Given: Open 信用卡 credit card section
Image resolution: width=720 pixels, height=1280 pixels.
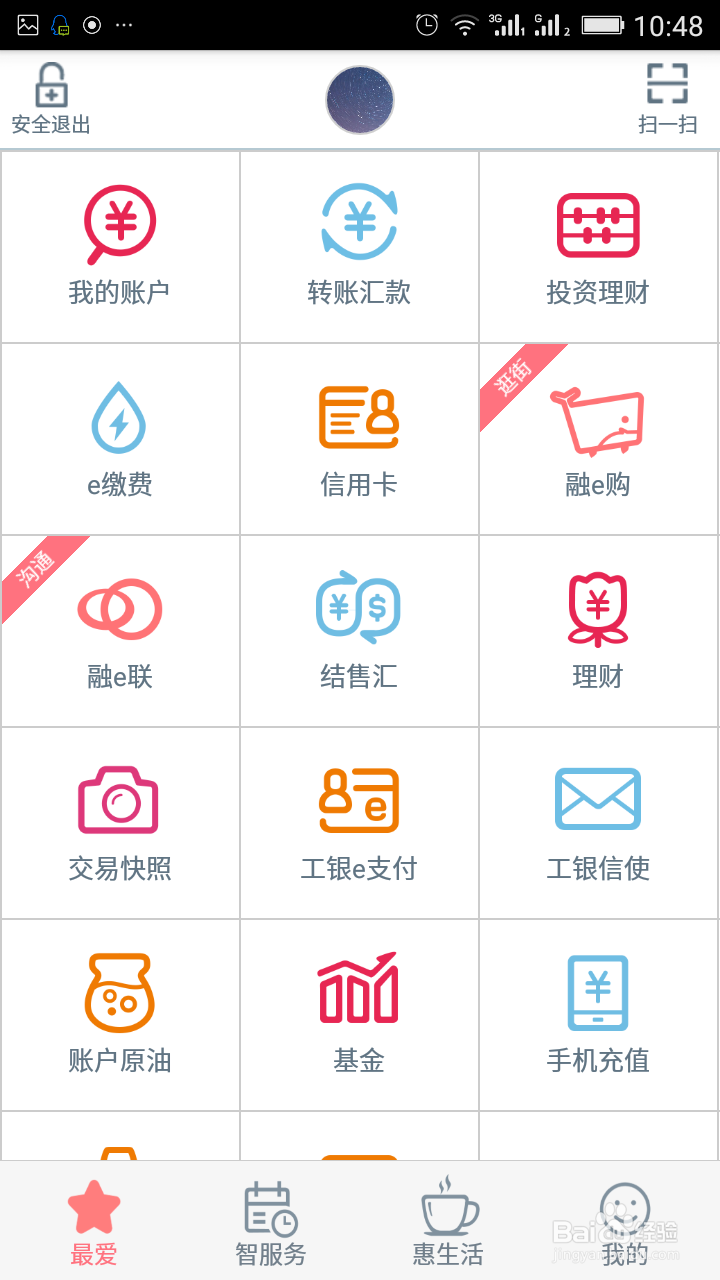Looking at the screenshot, I should [x=359, y=438].
